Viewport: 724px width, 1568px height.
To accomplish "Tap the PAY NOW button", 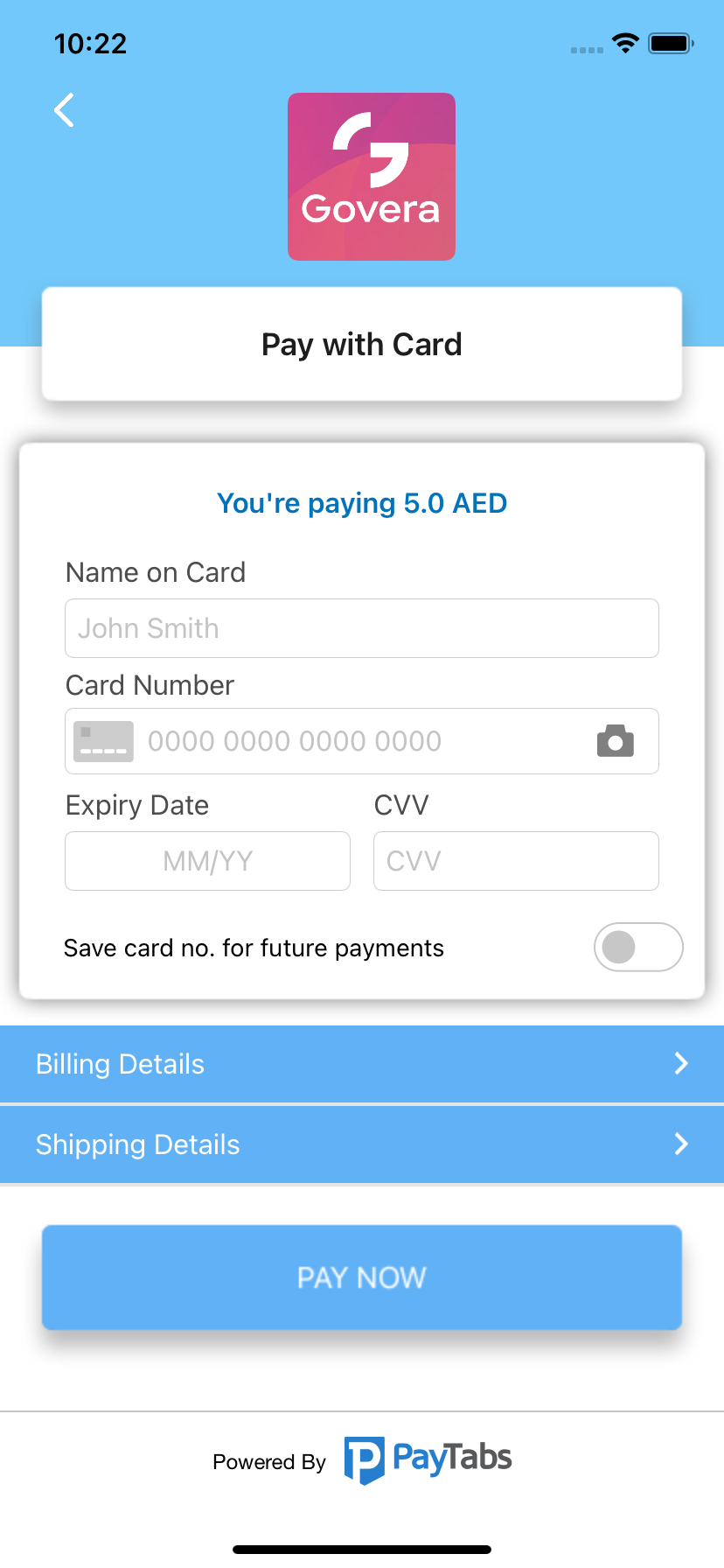I will click(362, 1277).
